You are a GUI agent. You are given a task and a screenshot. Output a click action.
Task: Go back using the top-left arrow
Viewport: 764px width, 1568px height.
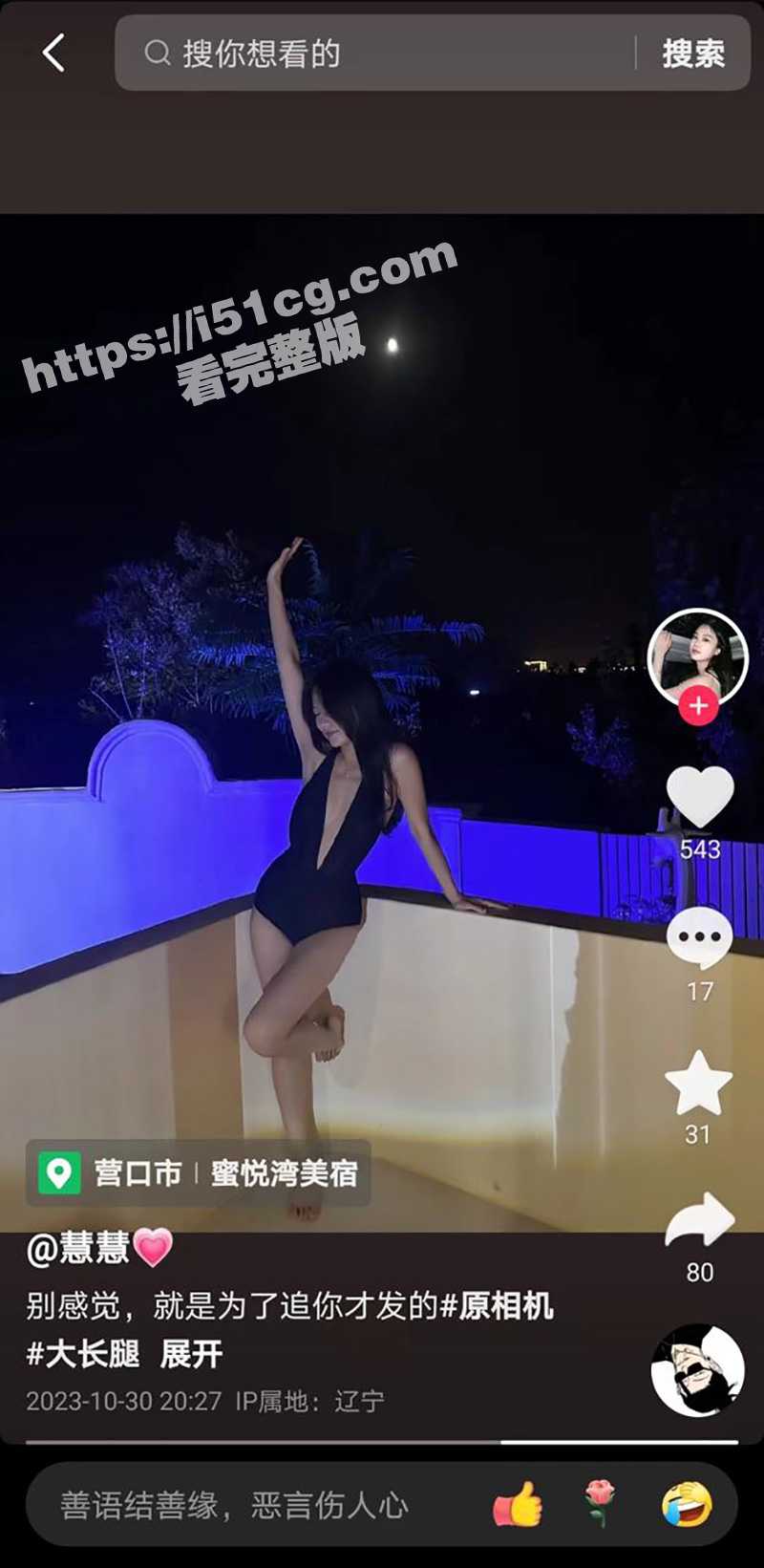point(53,53)
